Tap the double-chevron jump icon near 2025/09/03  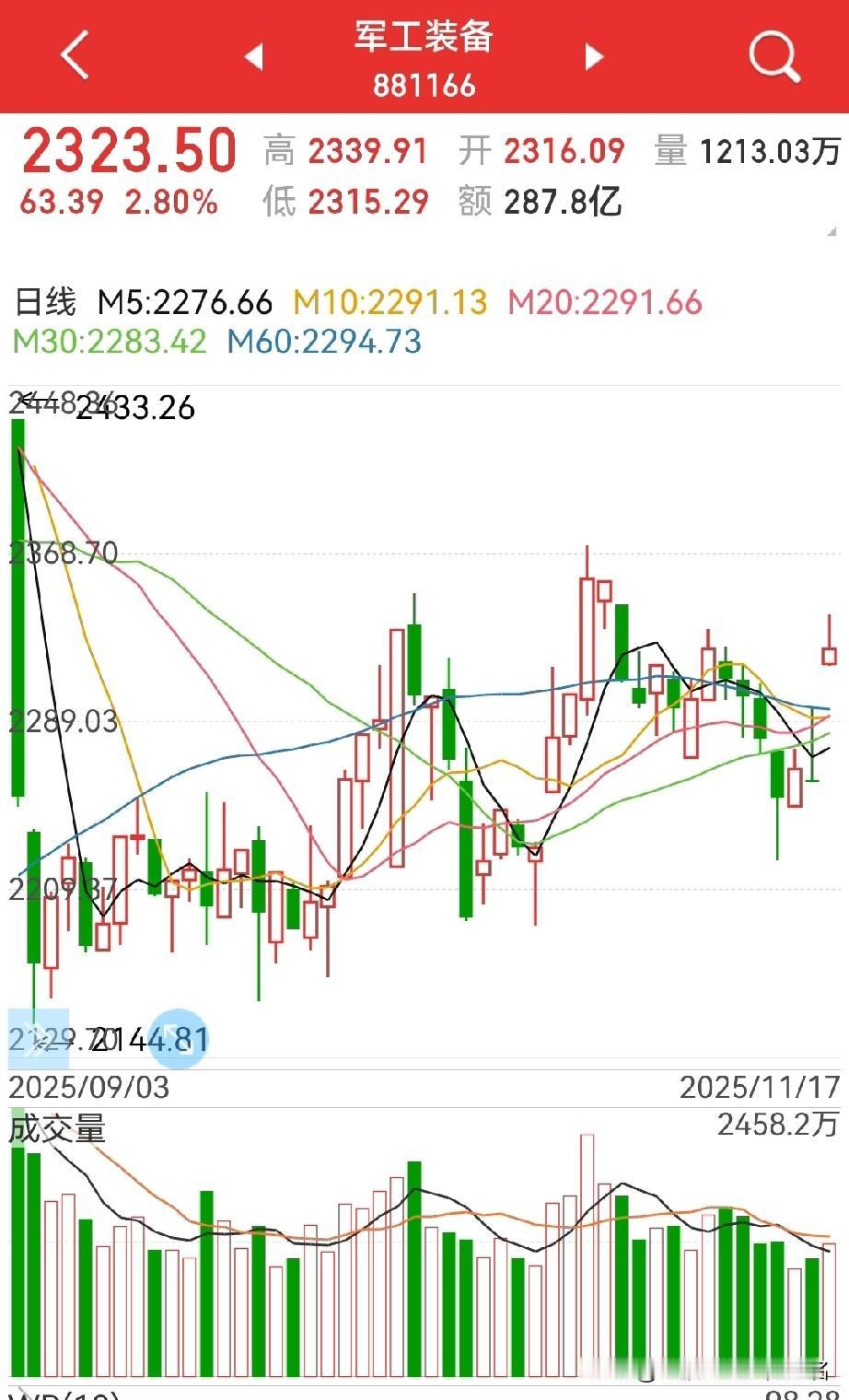tap(39, 1040)
